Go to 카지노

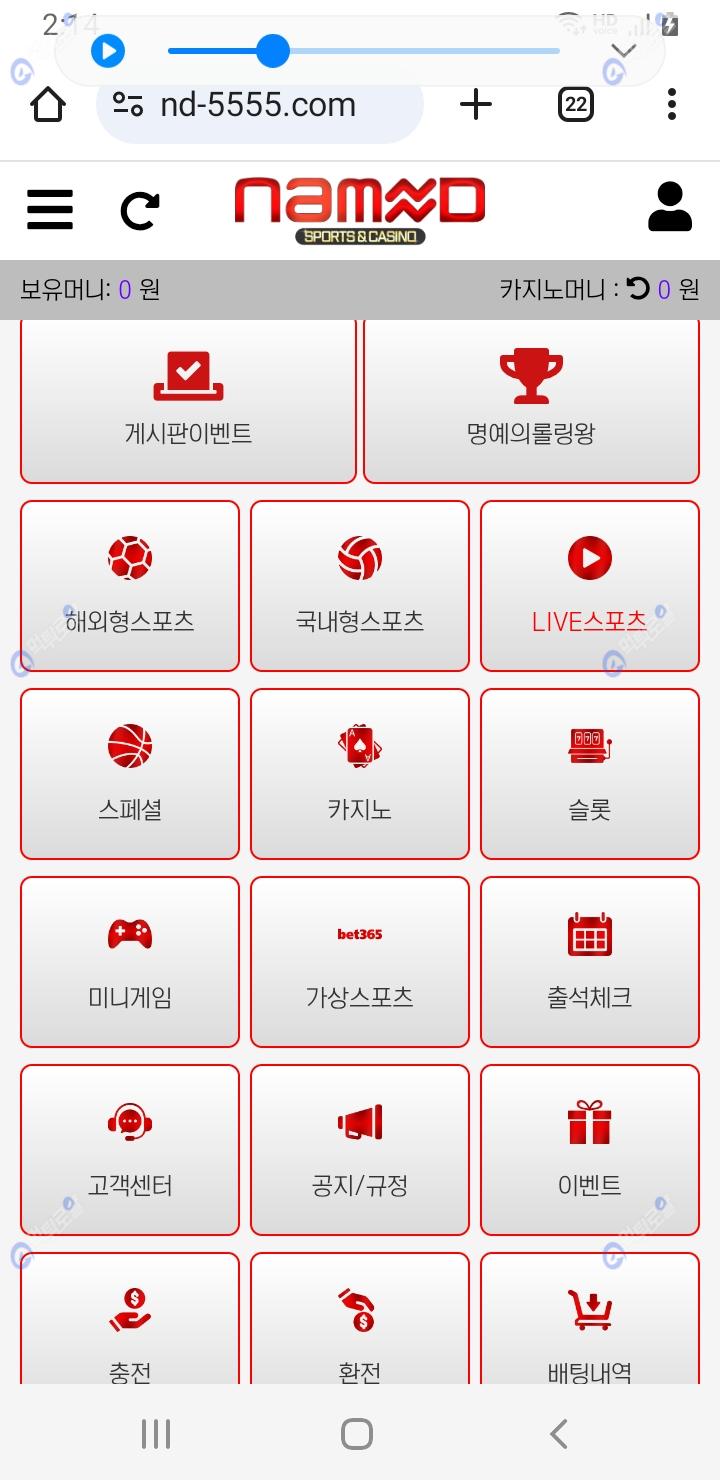360,774
